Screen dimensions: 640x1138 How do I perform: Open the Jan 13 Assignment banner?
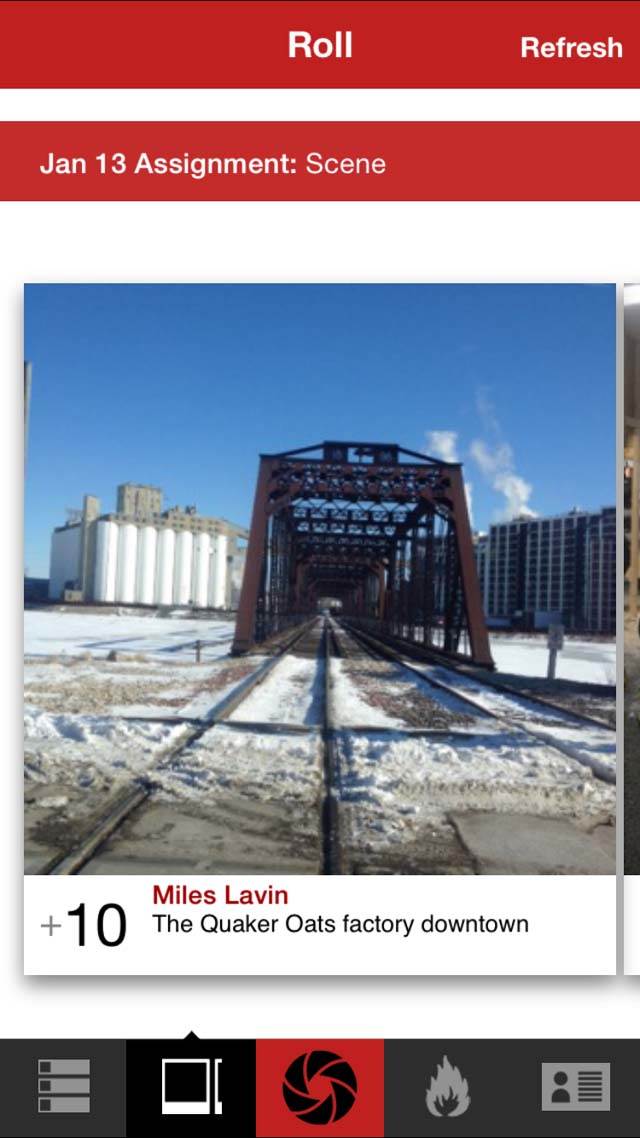click(320, 161)
